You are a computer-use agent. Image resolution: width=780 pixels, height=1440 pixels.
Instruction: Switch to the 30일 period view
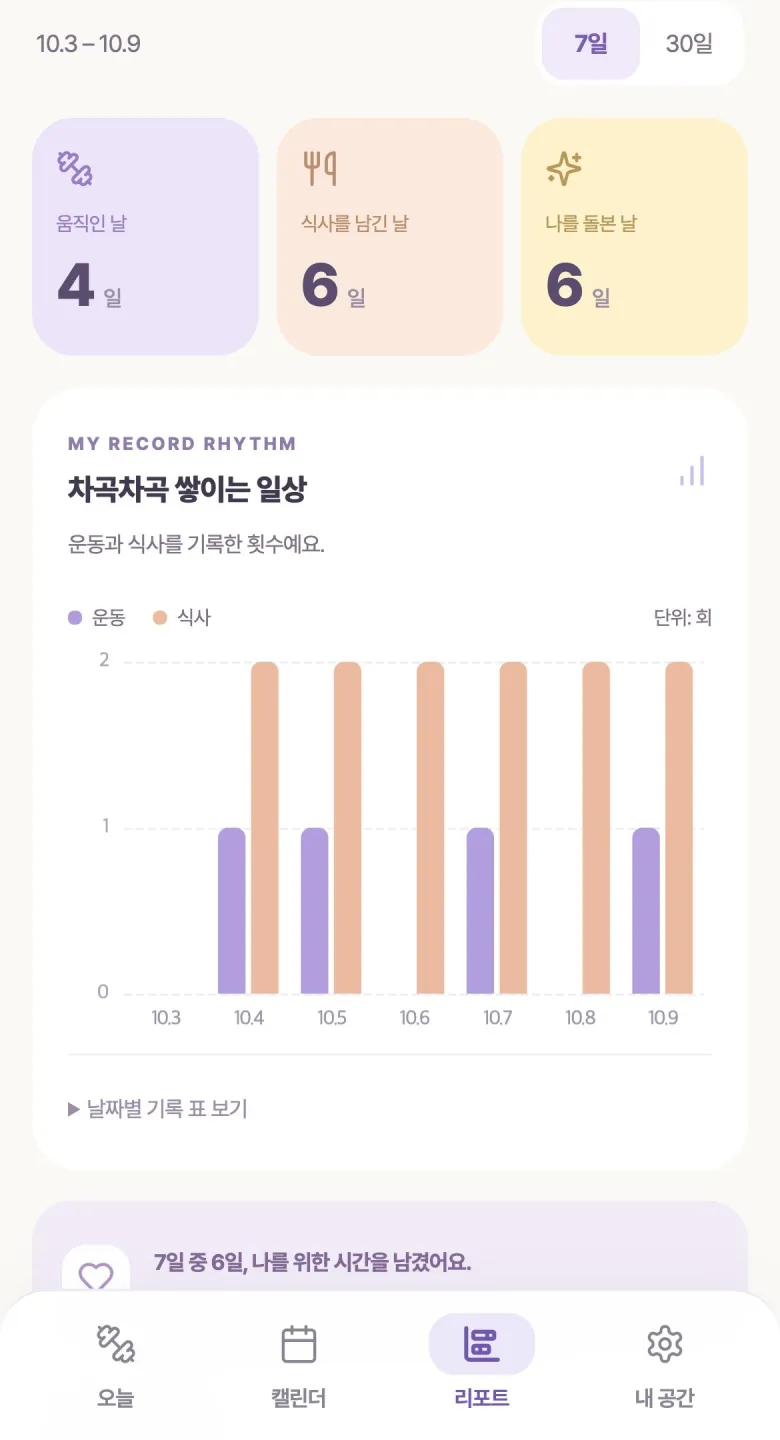689,44
